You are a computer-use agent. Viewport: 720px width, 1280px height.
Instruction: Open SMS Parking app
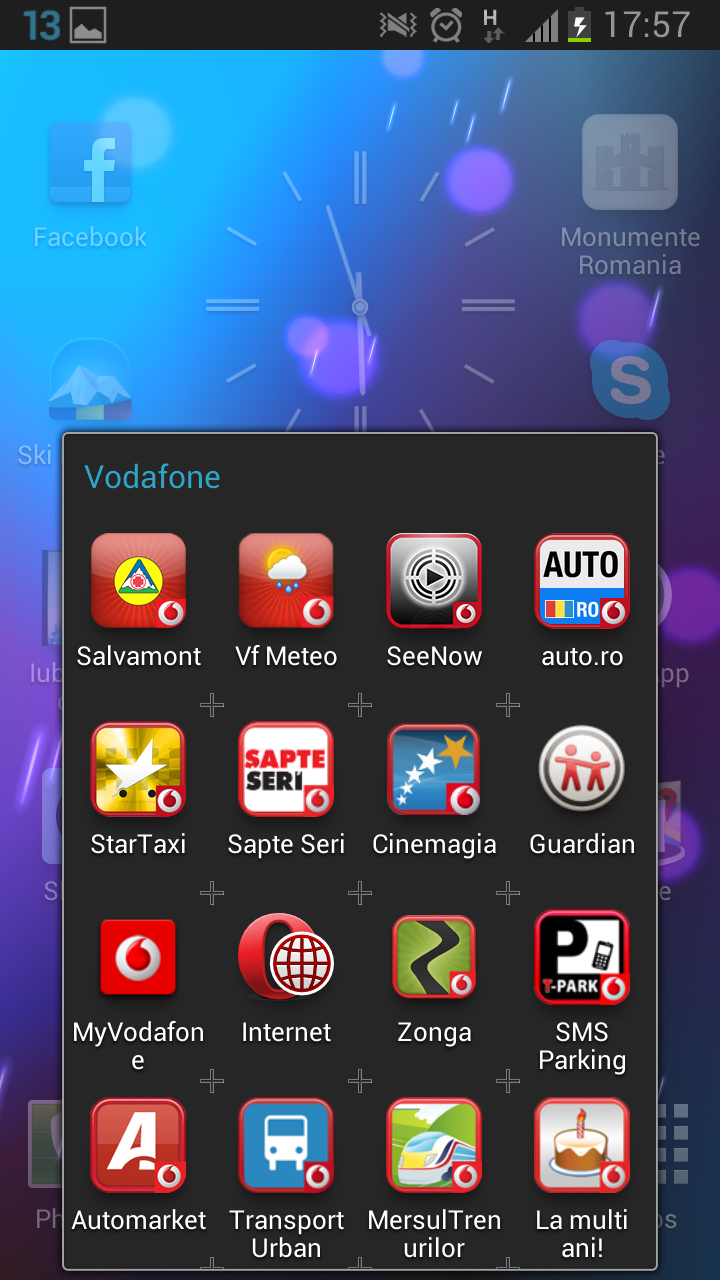pyautogui.click(x=582, y=957)
